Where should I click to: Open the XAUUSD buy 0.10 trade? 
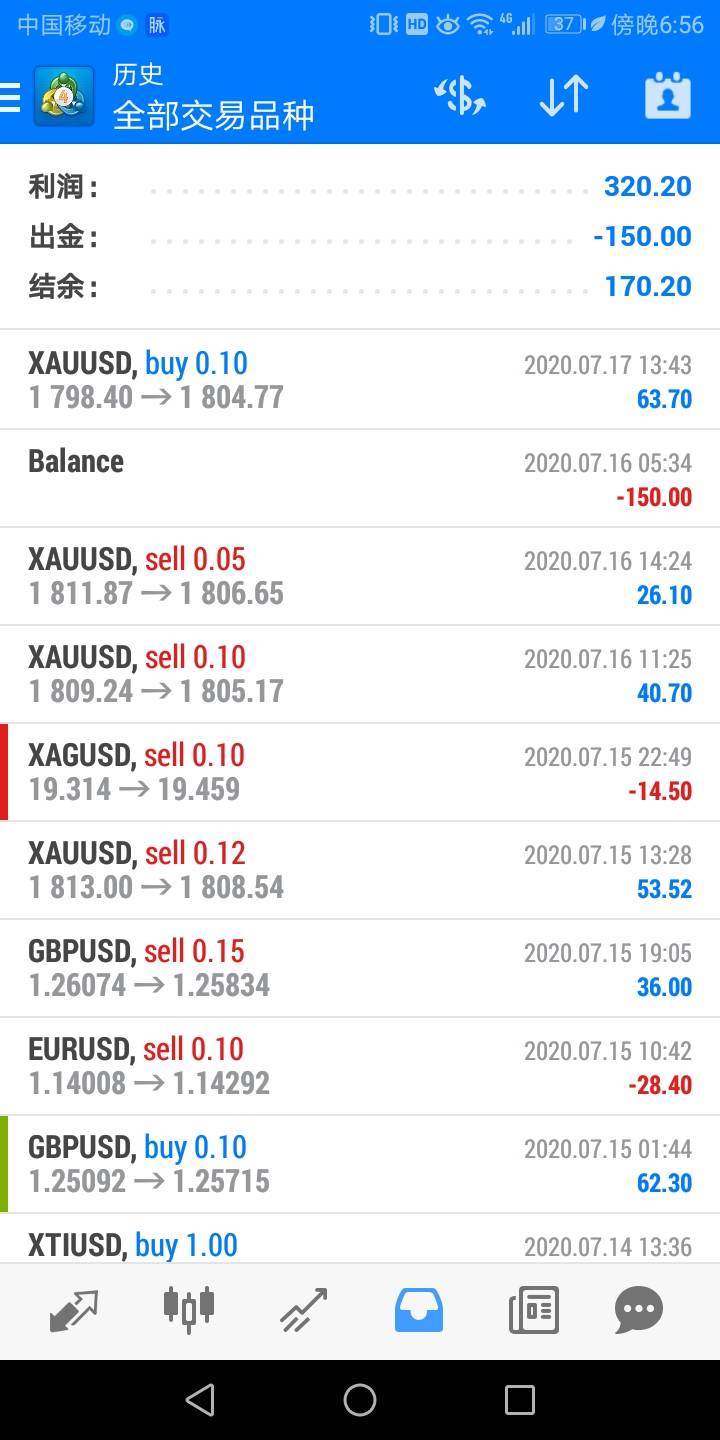360,380
